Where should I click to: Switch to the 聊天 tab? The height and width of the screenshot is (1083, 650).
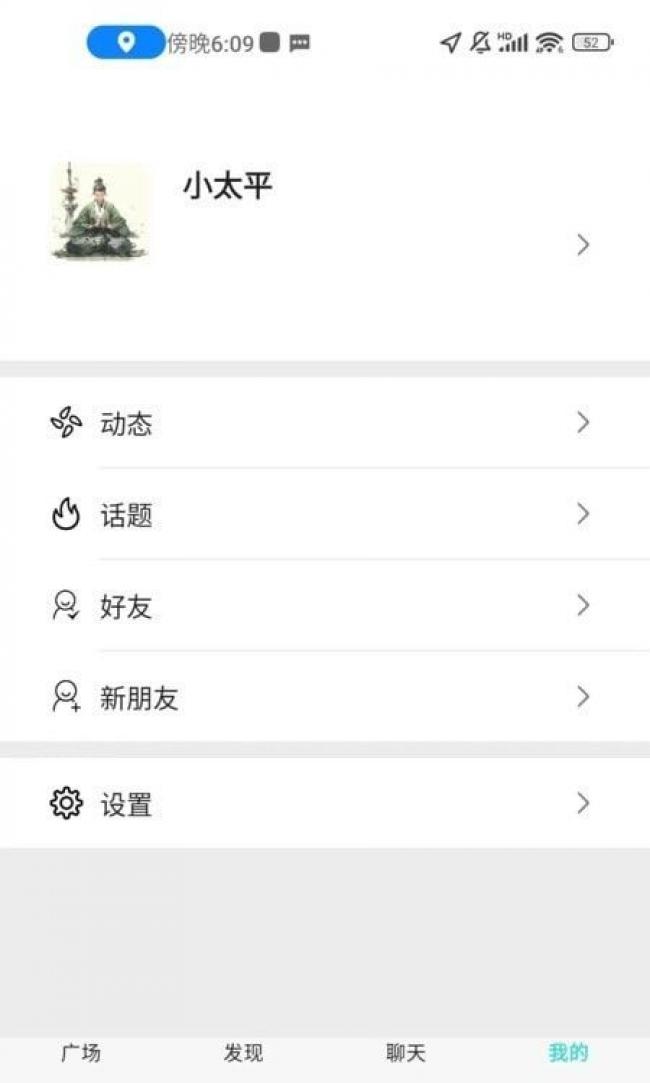click(x=406, y=1053)
